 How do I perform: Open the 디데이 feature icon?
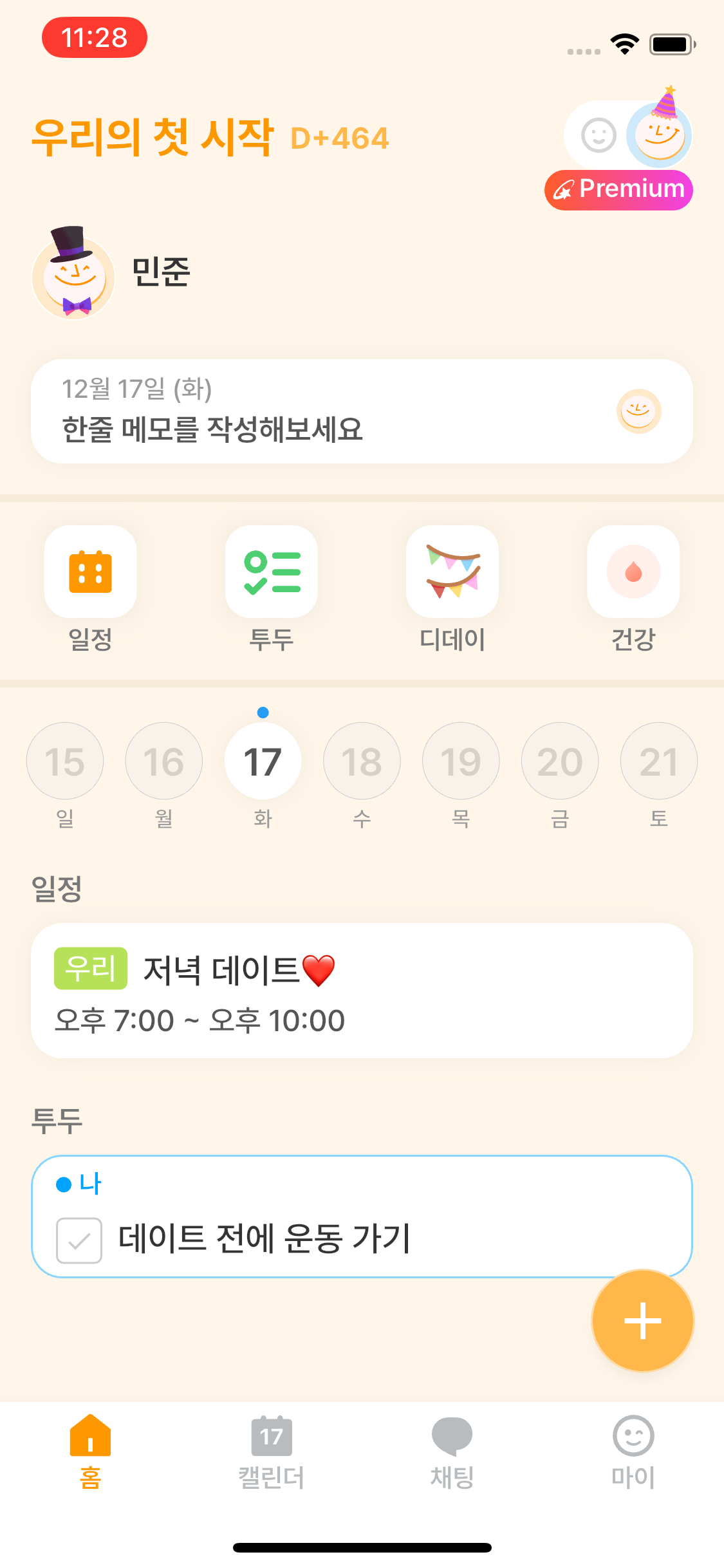[x=452, y=572]
